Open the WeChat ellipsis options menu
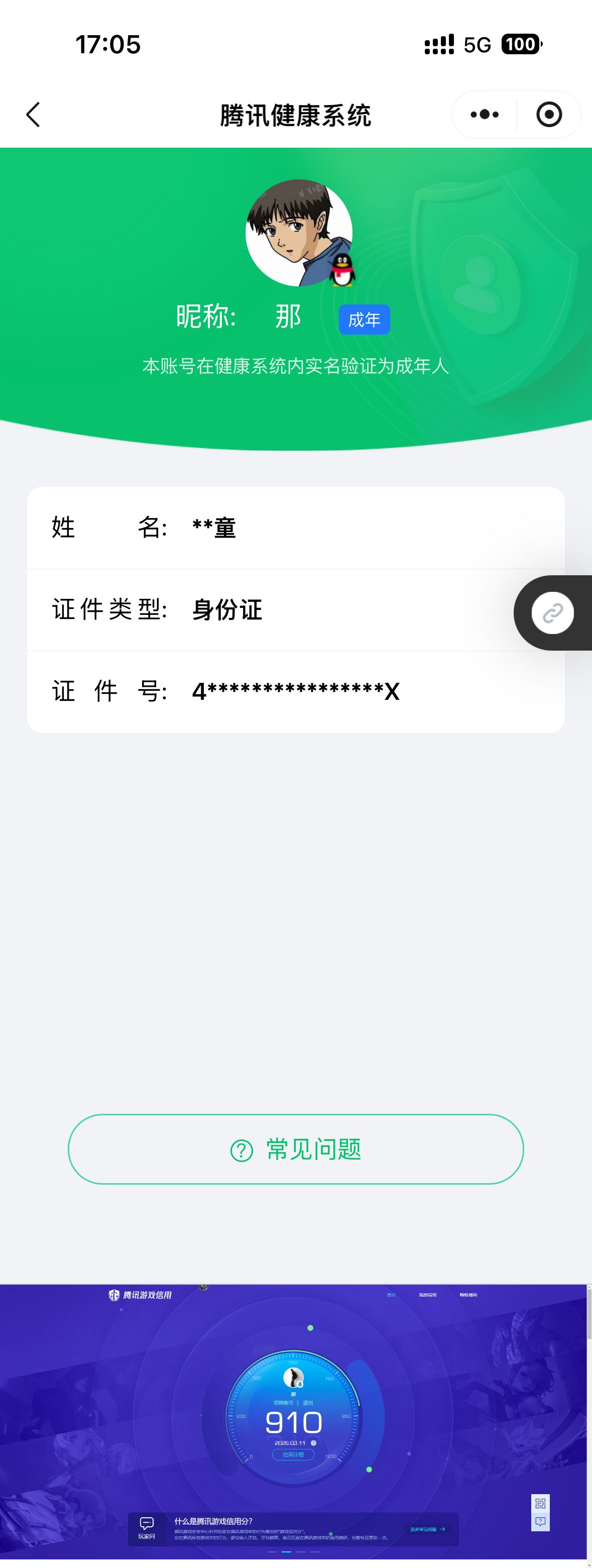592x1568 pixels. [x=484, y=115]
